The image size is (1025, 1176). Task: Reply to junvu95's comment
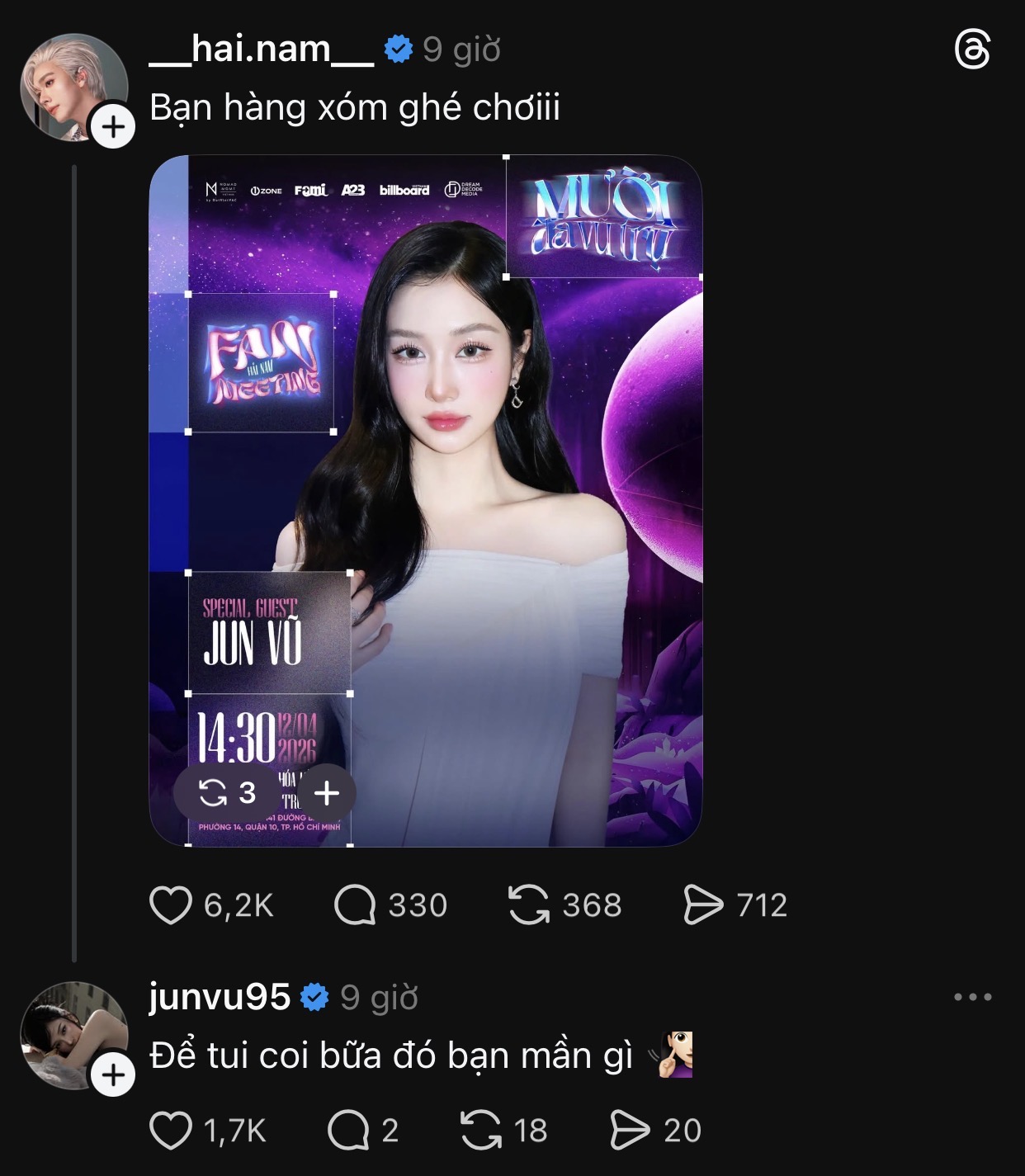coord(348,1131)
